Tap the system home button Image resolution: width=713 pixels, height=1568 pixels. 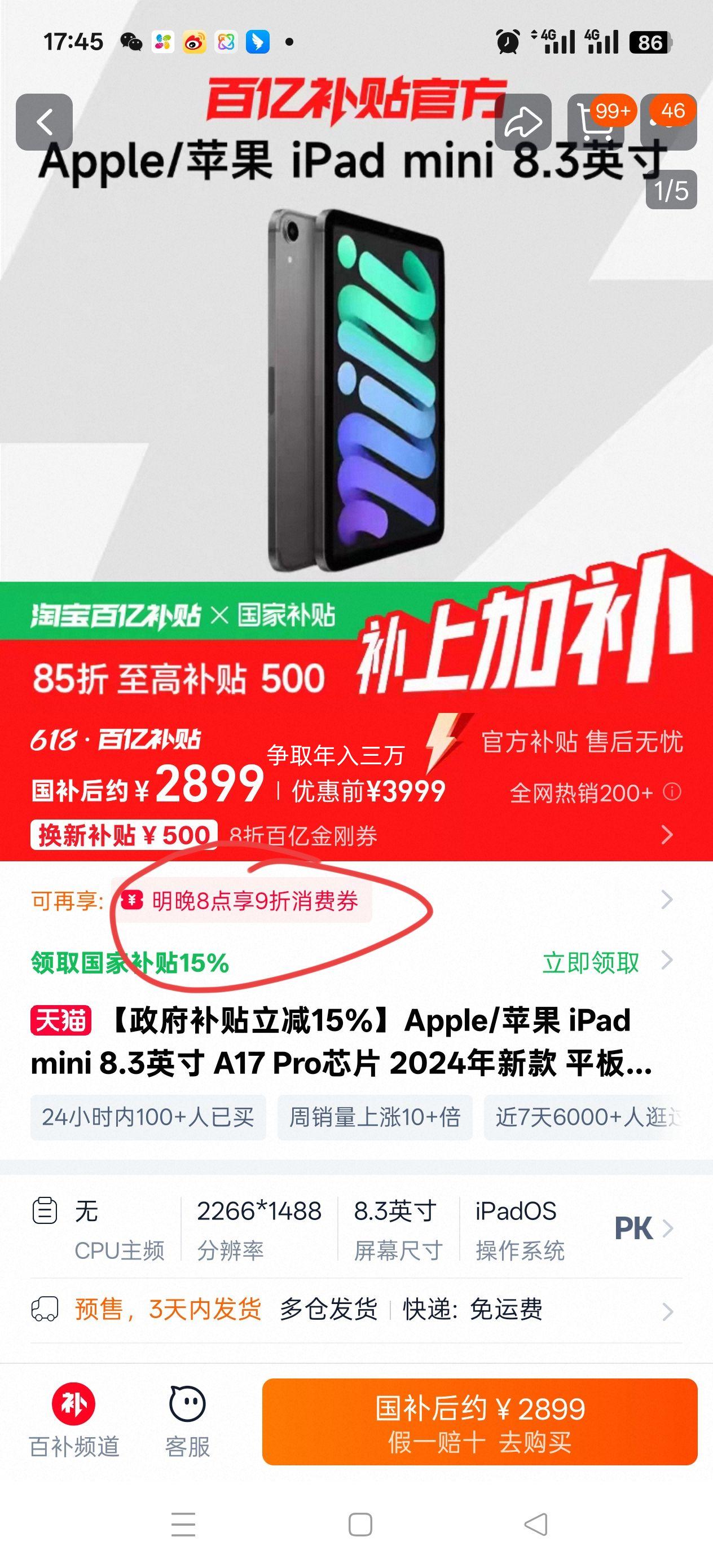[360, 1524]
